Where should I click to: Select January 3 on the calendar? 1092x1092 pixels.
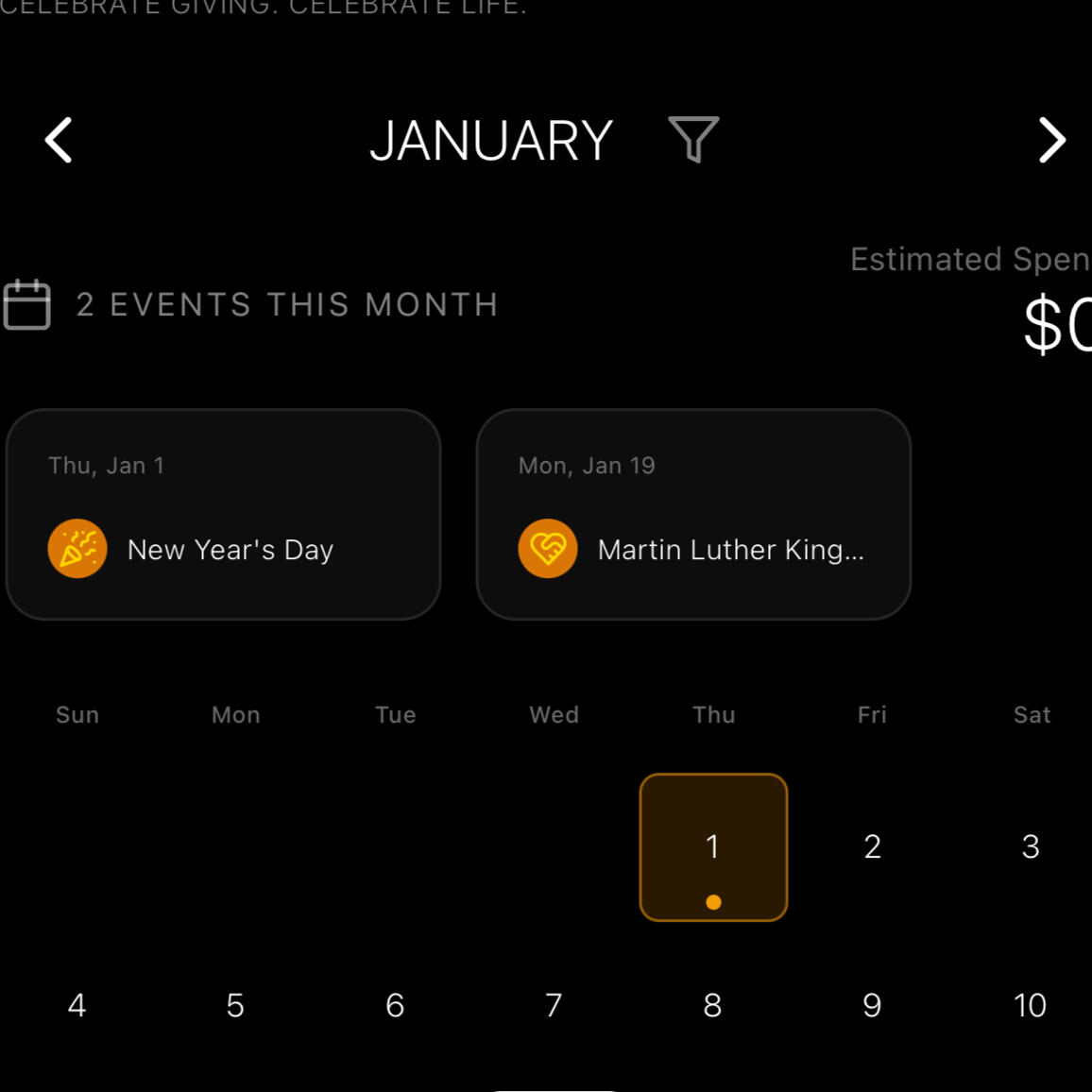(x=1031, y=846)
